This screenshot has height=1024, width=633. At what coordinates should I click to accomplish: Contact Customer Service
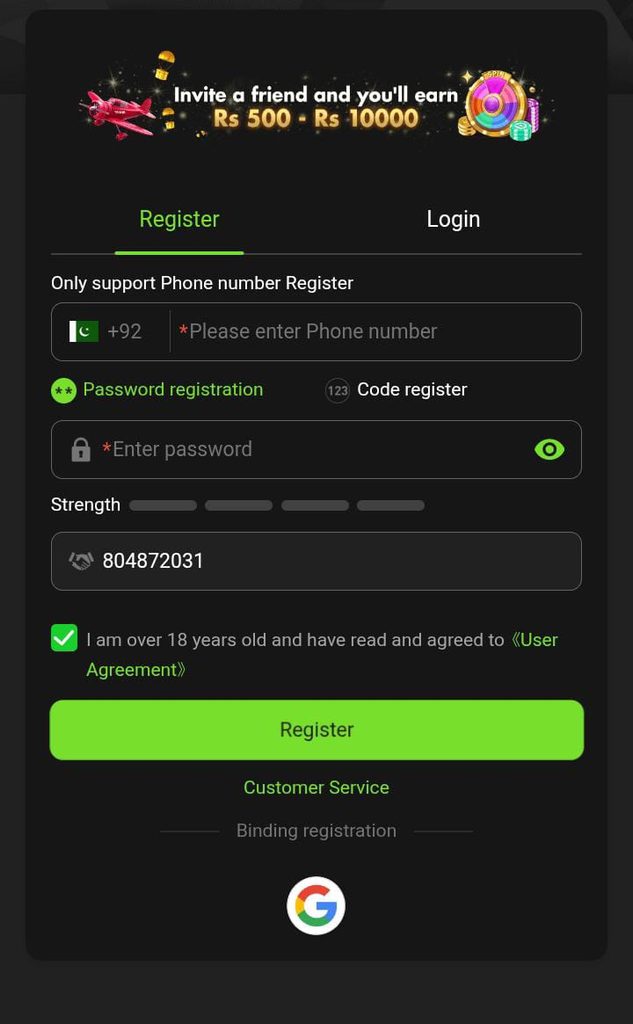pyautogui.click(x=316, y=788)
